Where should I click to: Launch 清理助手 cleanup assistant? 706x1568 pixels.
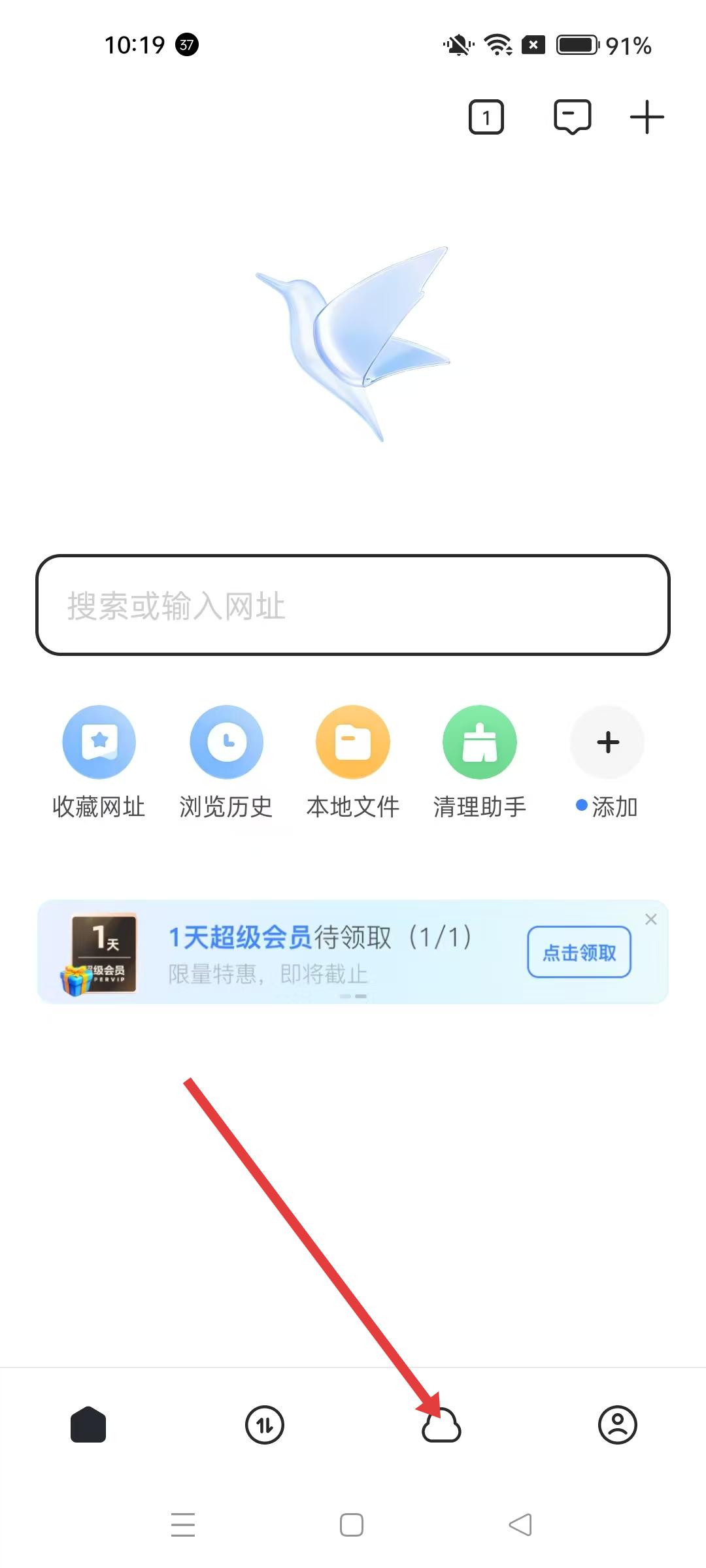pyautogui.click(x=480, y=742)
